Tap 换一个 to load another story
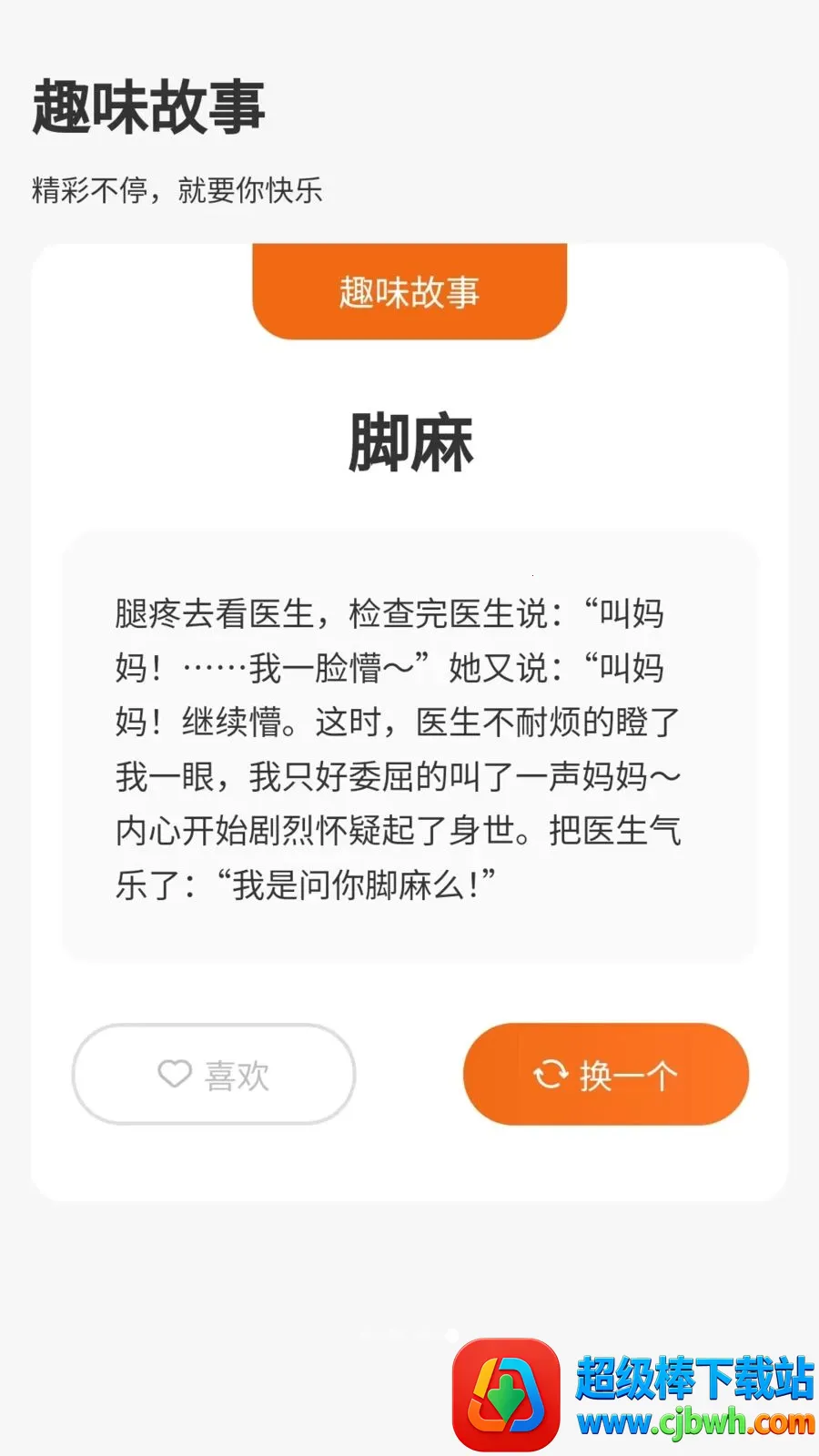This screenshot has width=819, height=1456. [606, 1075]
